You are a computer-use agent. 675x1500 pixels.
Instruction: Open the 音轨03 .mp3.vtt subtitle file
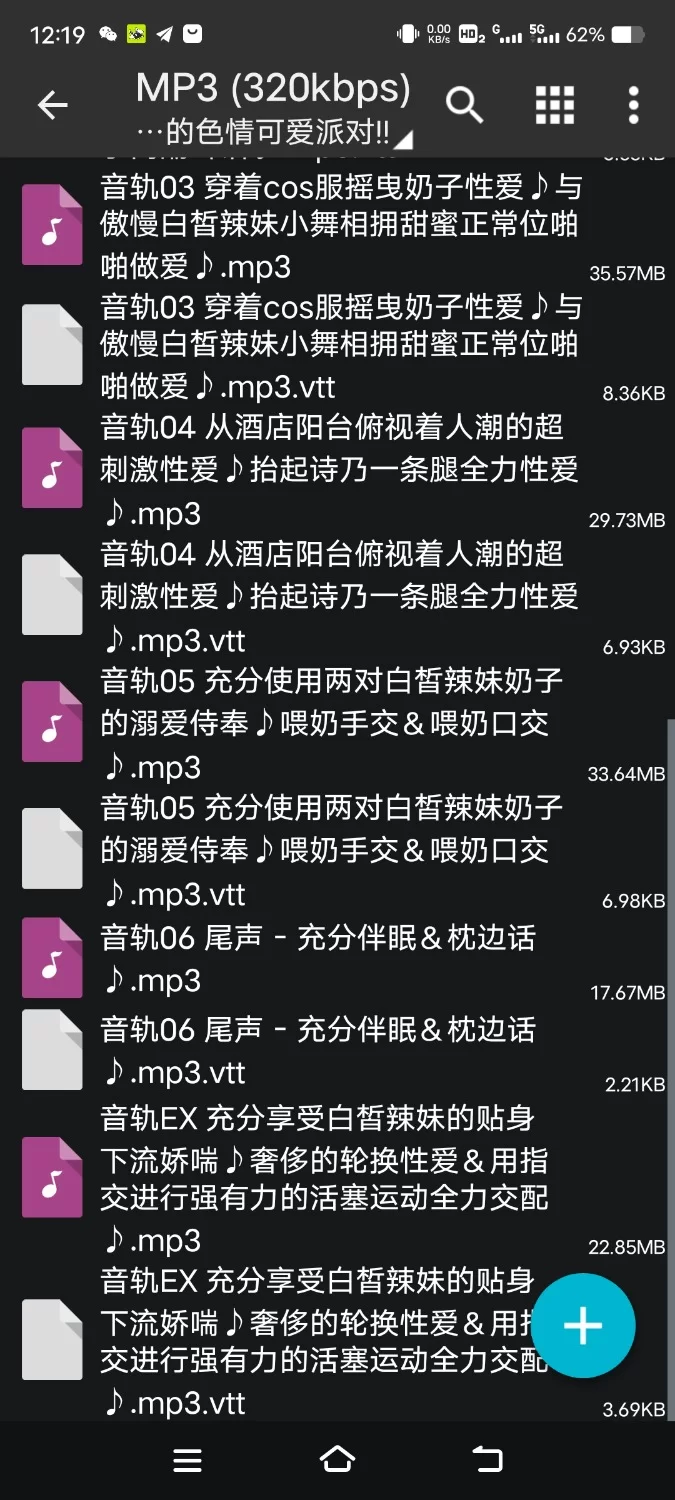(x=340, y=346)
